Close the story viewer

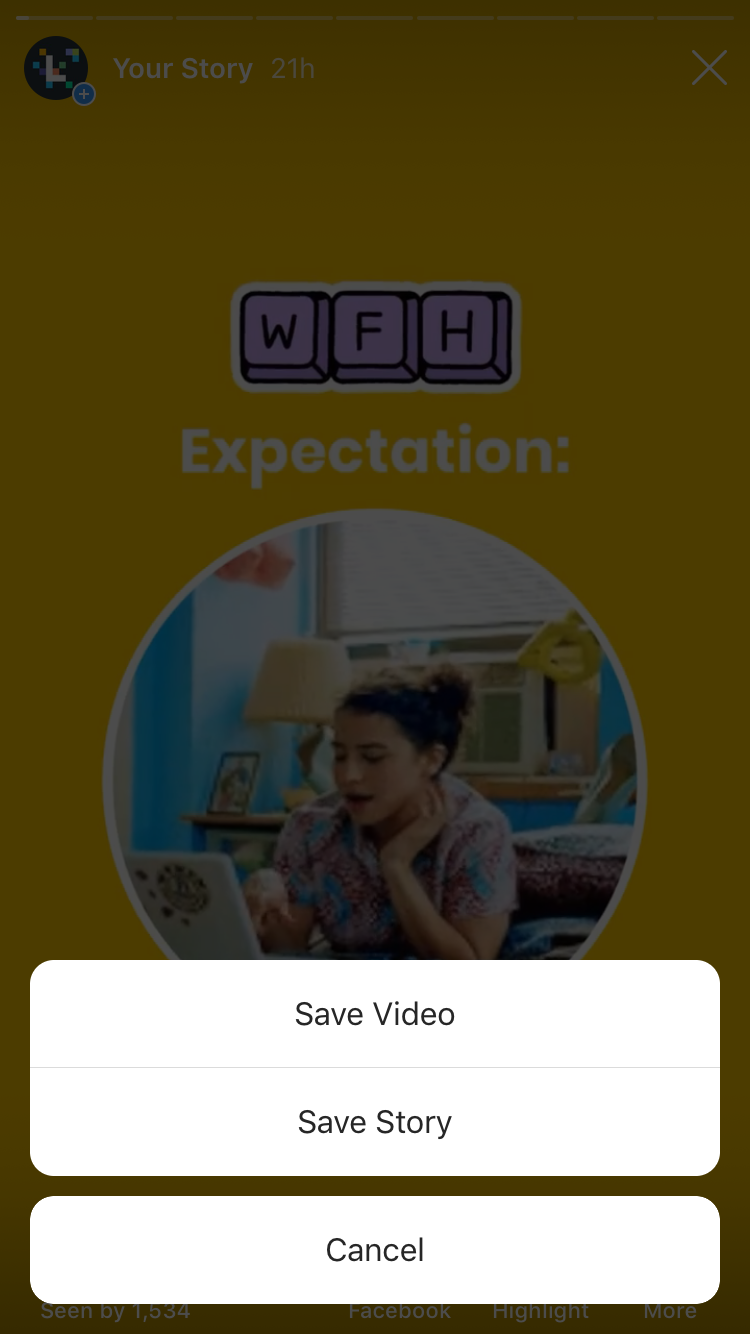coord(709,68)
